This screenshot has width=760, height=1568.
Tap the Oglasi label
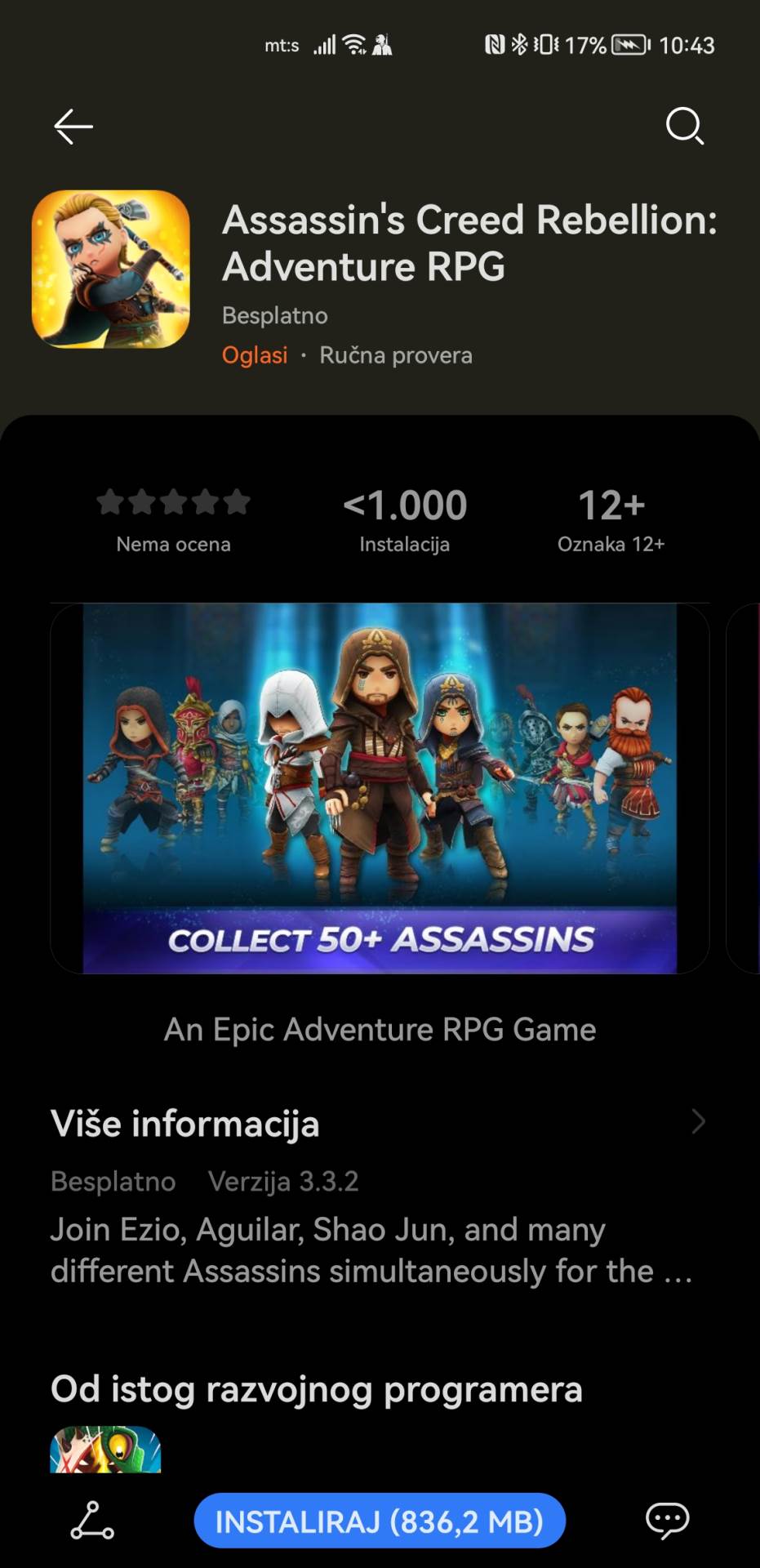[255, 355]
